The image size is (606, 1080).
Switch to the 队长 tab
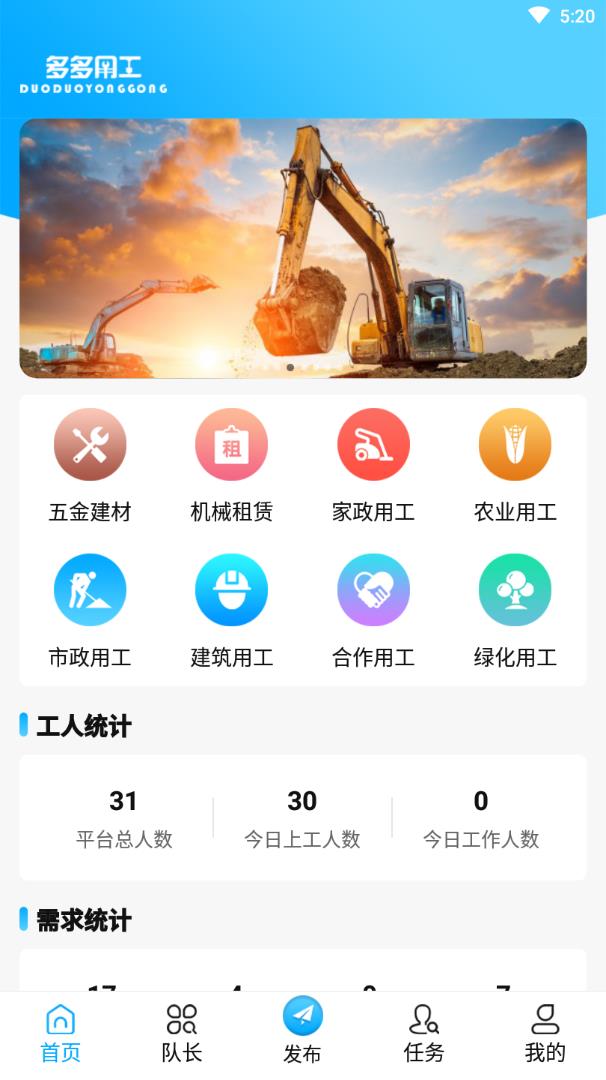(x=182, y=1034)
